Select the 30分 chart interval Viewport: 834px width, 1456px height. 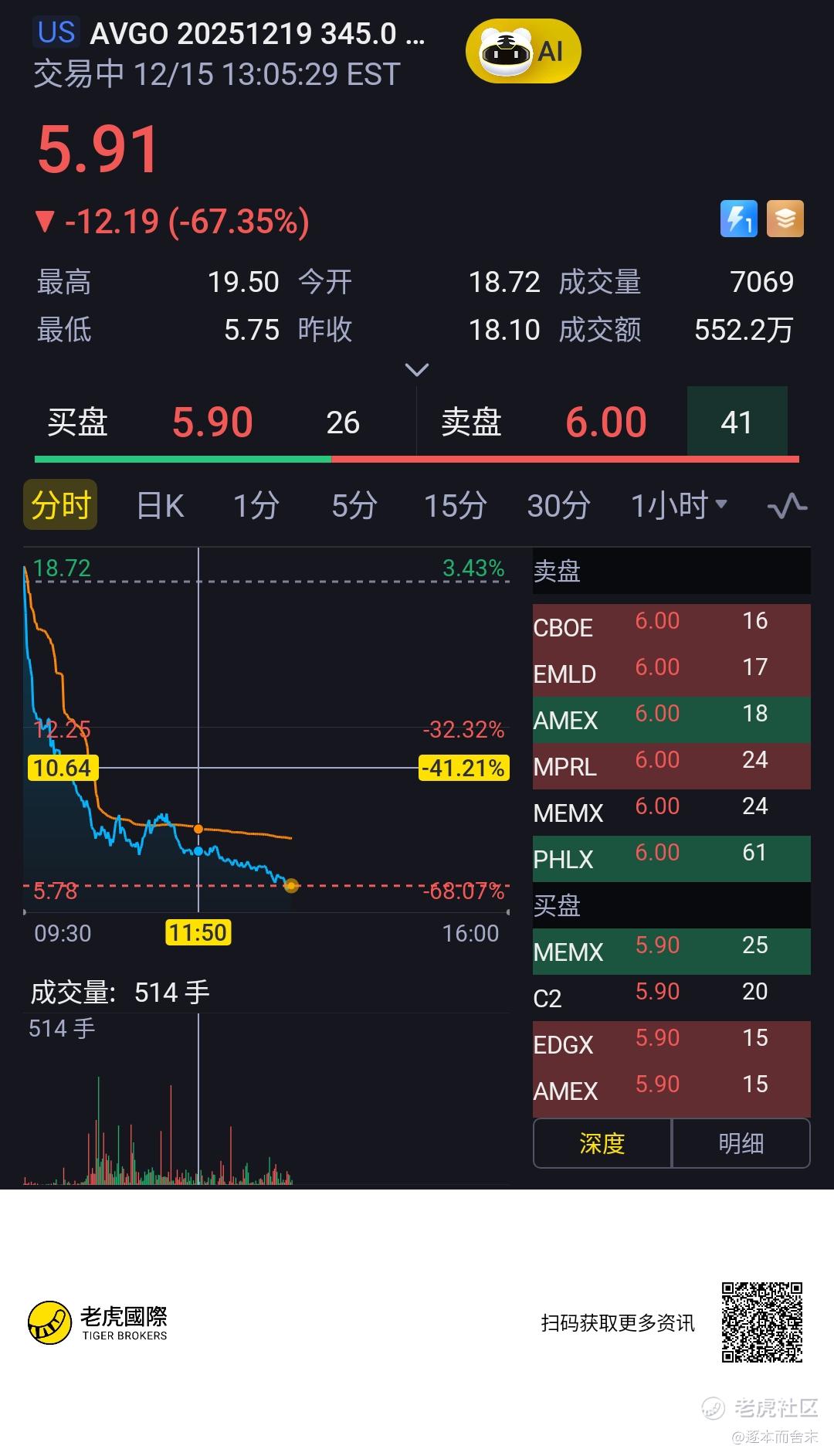558,506
